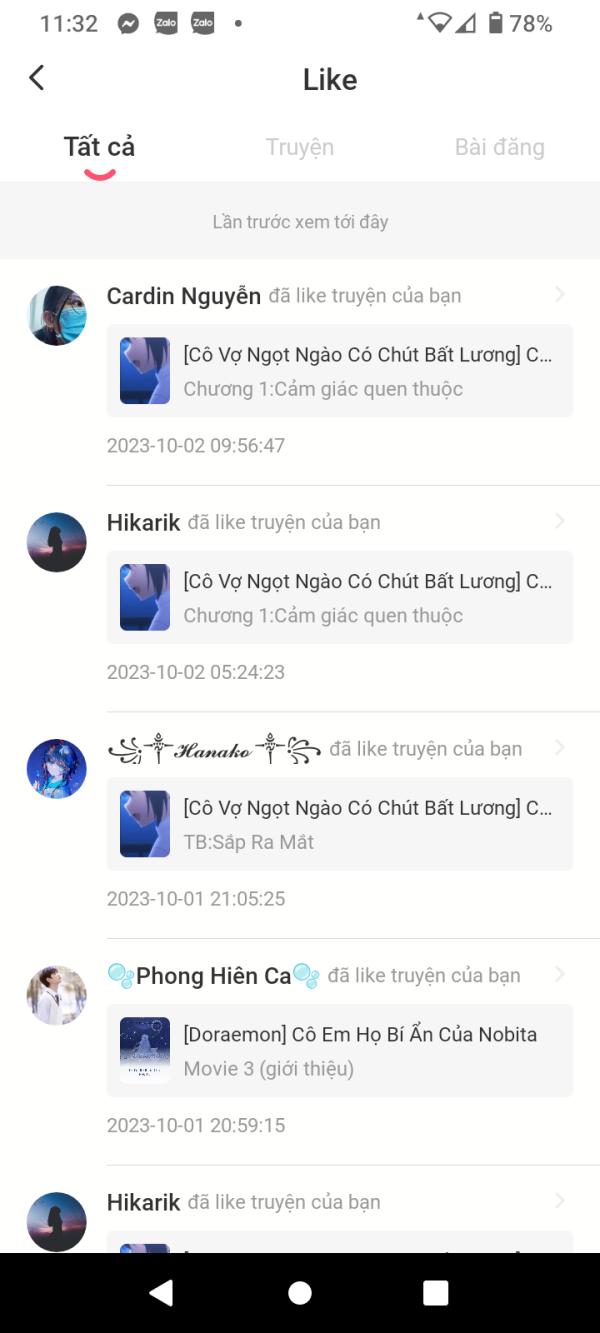The height and width of the screenshot is (1333, 600).
Task: Open the story card with TB:Sắp Ra Mắt
Action: 340,823
